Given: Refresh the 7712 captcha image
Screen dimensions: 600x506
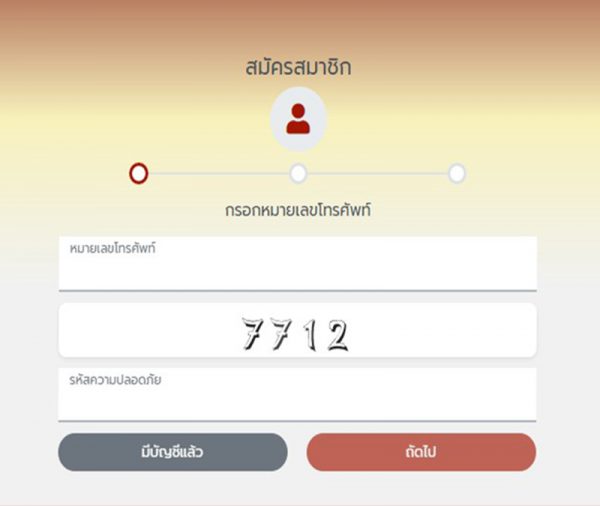Looking at the screenshot, I should pyautogui.click(x=297, y=331).
